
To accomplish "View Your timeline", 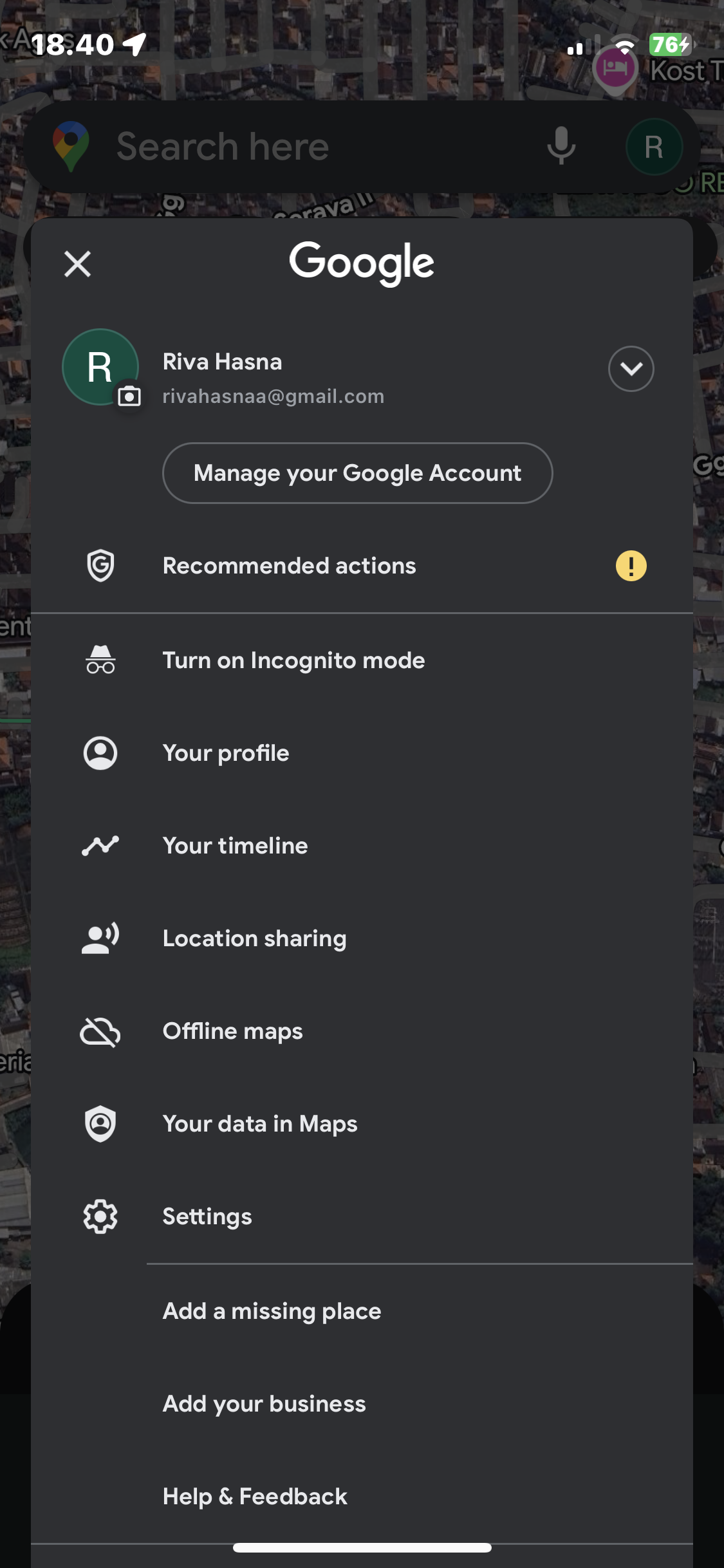I will coord(362,846).
